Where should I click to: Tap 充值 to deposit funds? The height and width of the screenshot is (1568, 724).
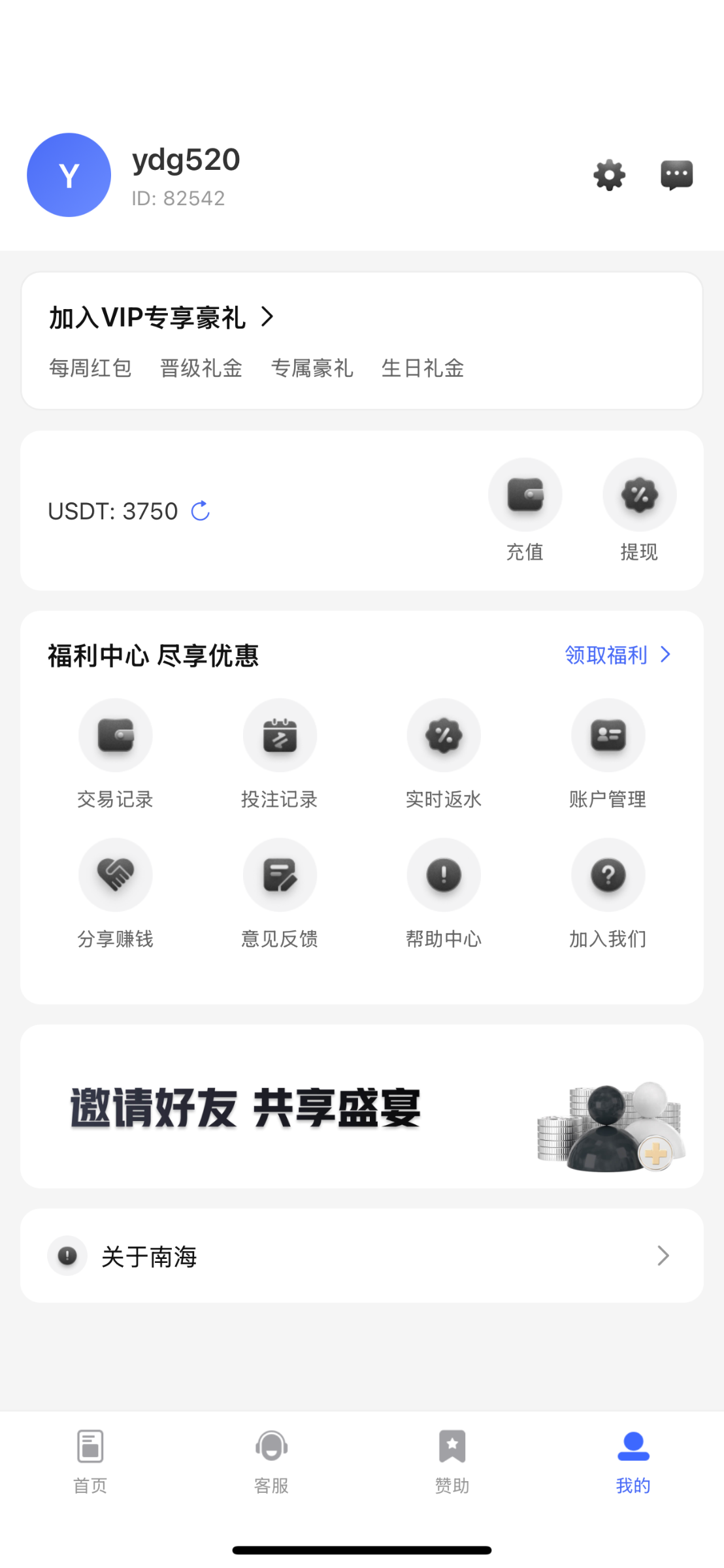525,497
